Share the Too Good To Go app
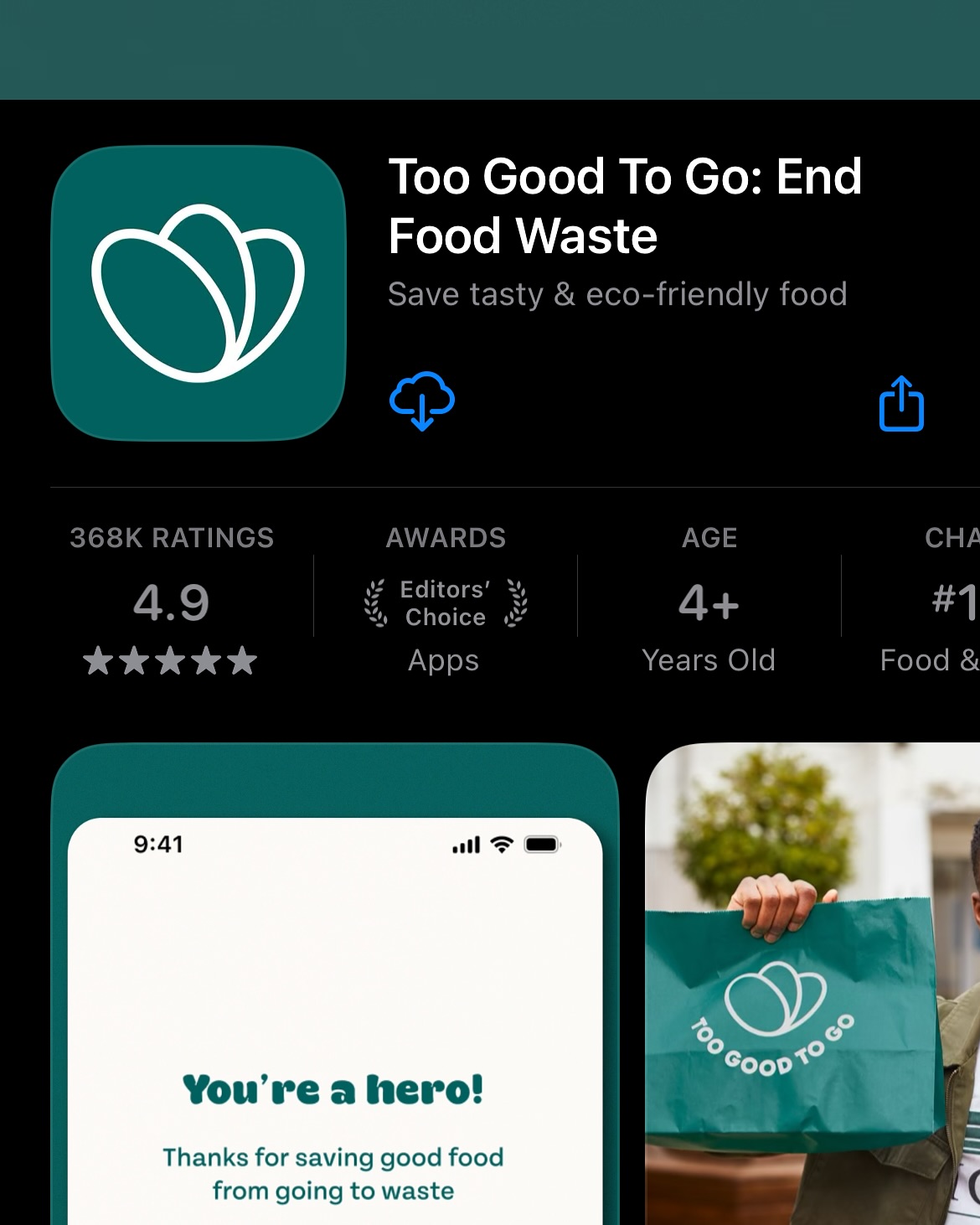The image size is (980, 1225). click(x=901, y=404)
